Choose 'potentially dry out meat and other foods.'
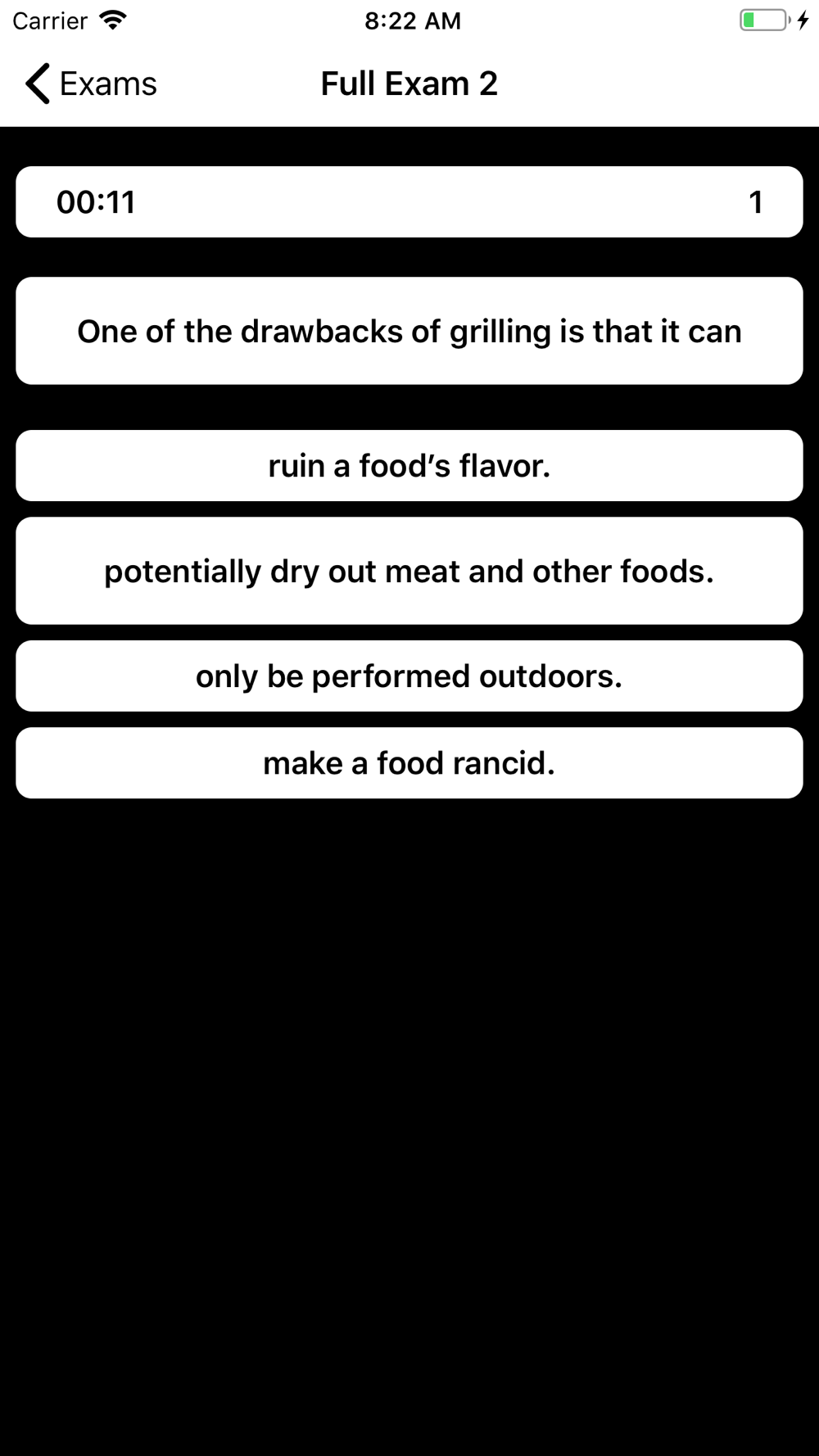This screenshot has width=819, height=1456. point(409,571)
